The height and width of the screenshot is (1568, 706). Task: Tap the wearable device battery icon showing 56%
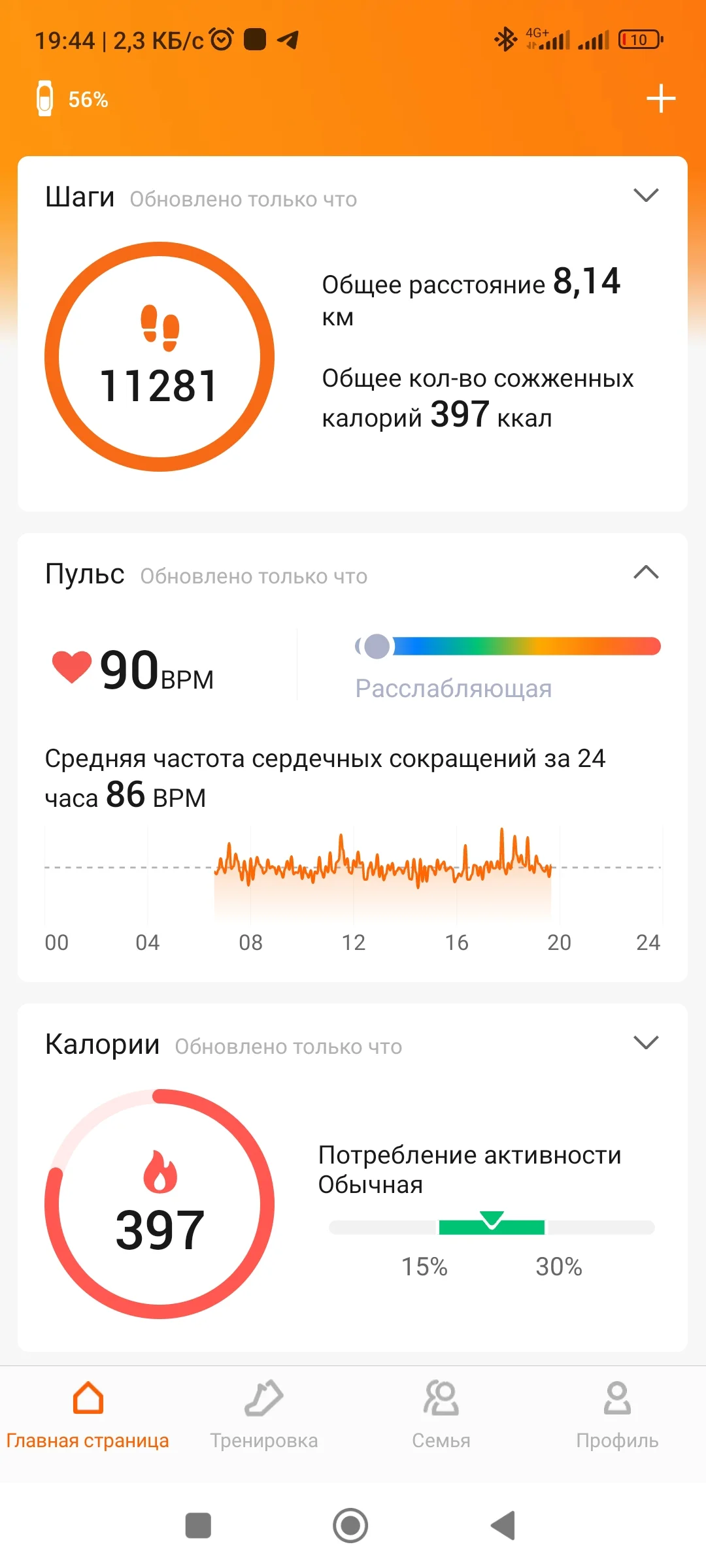point(44,98)
